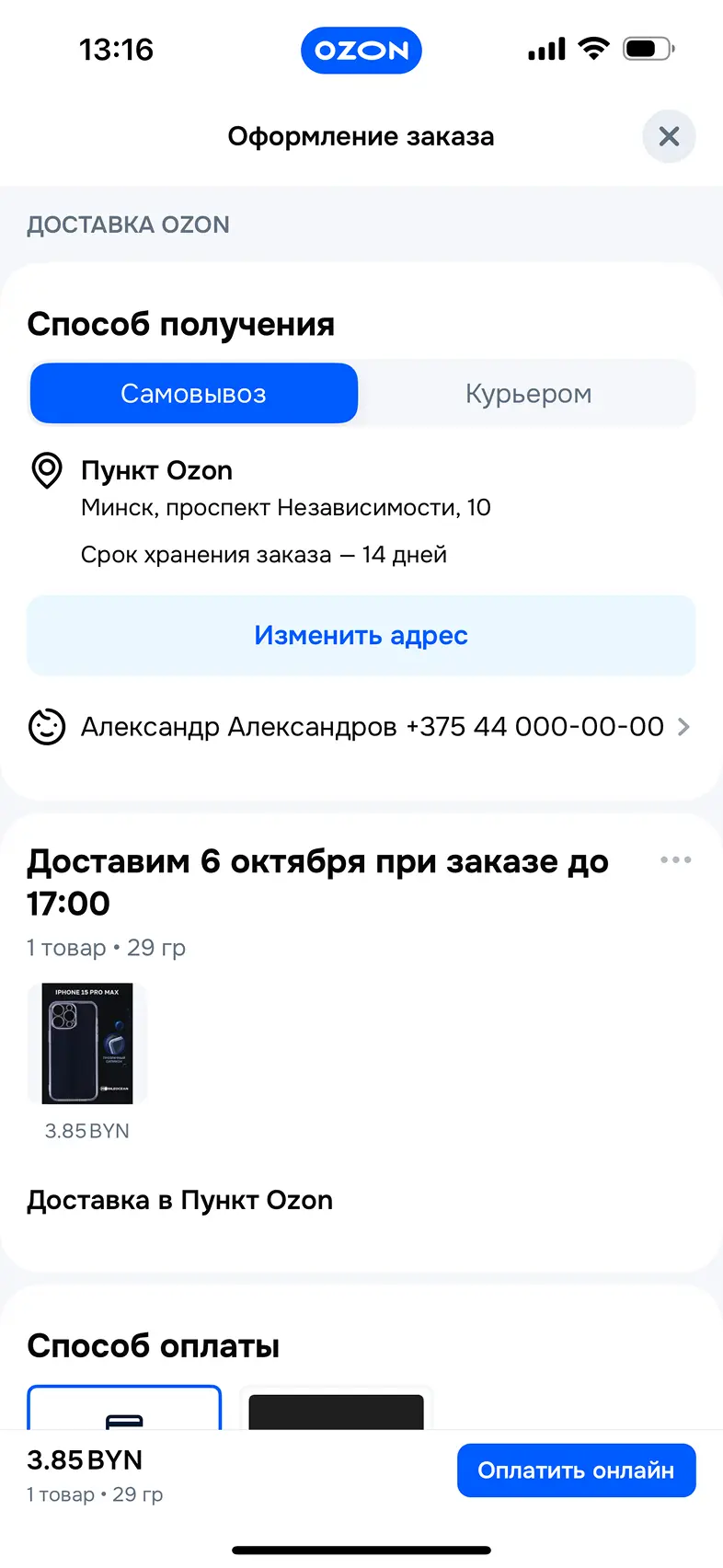
Task: Close the order checkout screen
Action: 669,137
